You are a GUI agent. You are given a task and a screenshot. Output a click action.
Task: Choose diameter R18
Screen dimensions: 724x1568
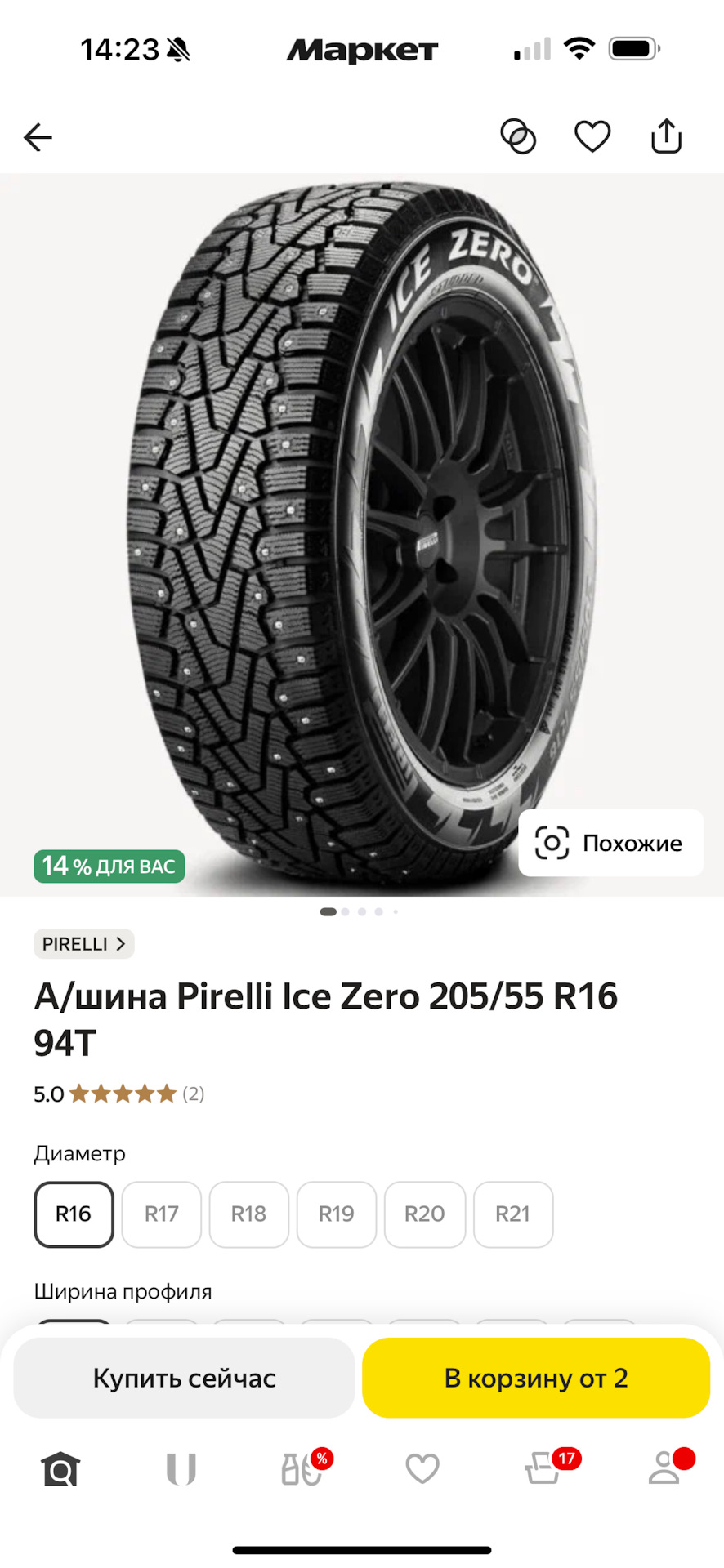pyautogui.click(x=248, y=1214)
